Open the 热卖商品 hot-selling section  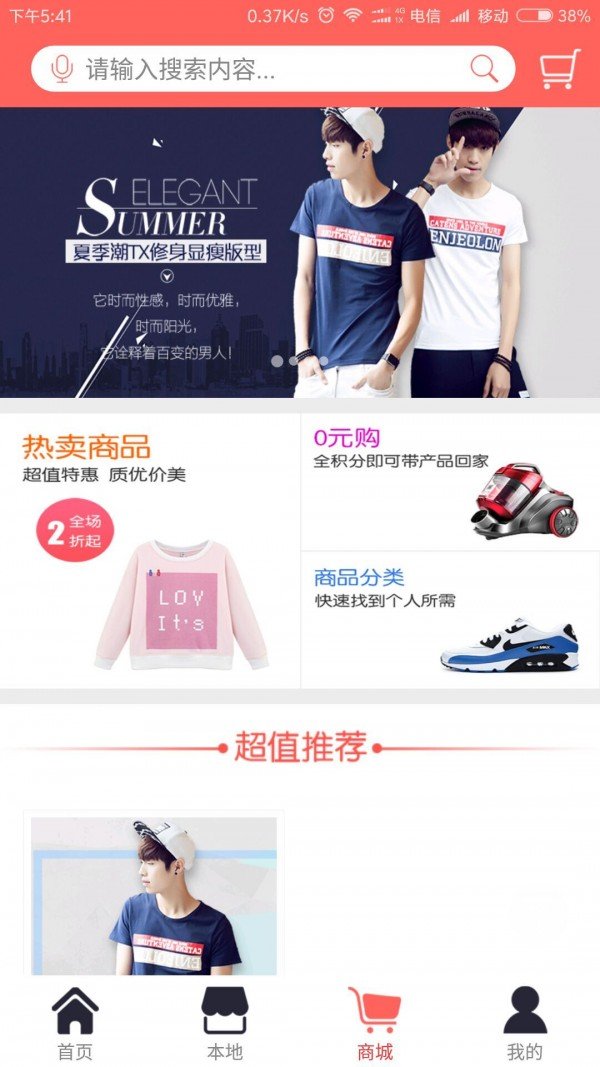(150, 550)
